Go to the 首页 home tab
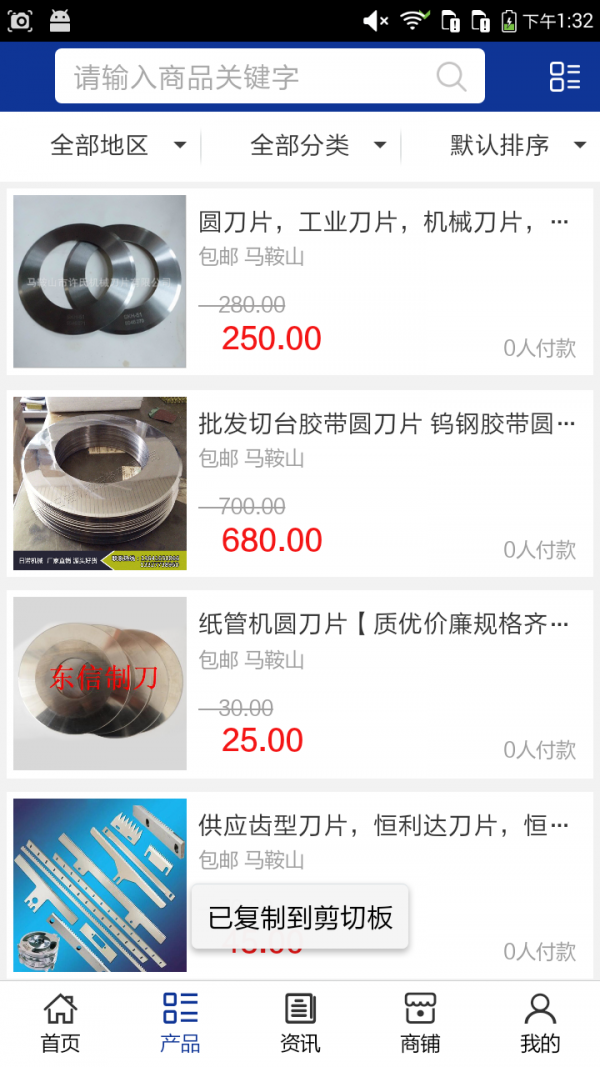Screen dimensions: 600x1067 click(x=60, y=1023)
